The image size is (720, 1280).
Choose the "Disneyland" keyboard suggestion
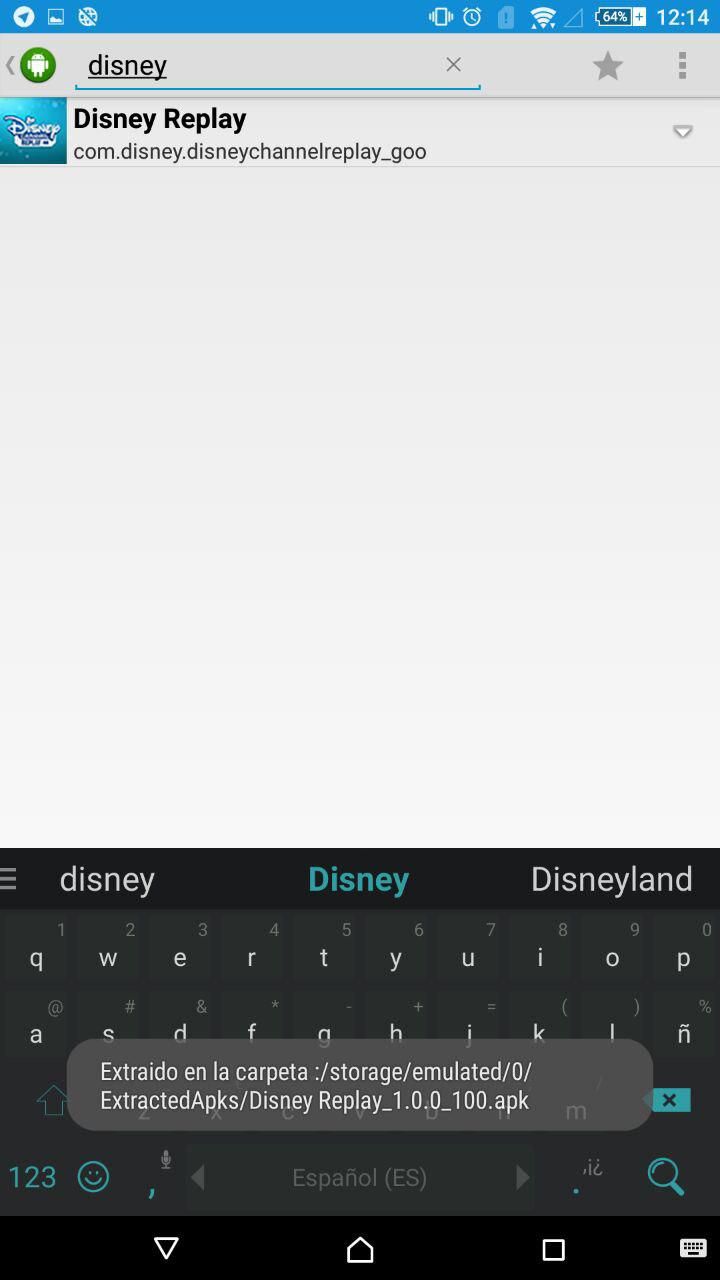[x=611, y=879]
